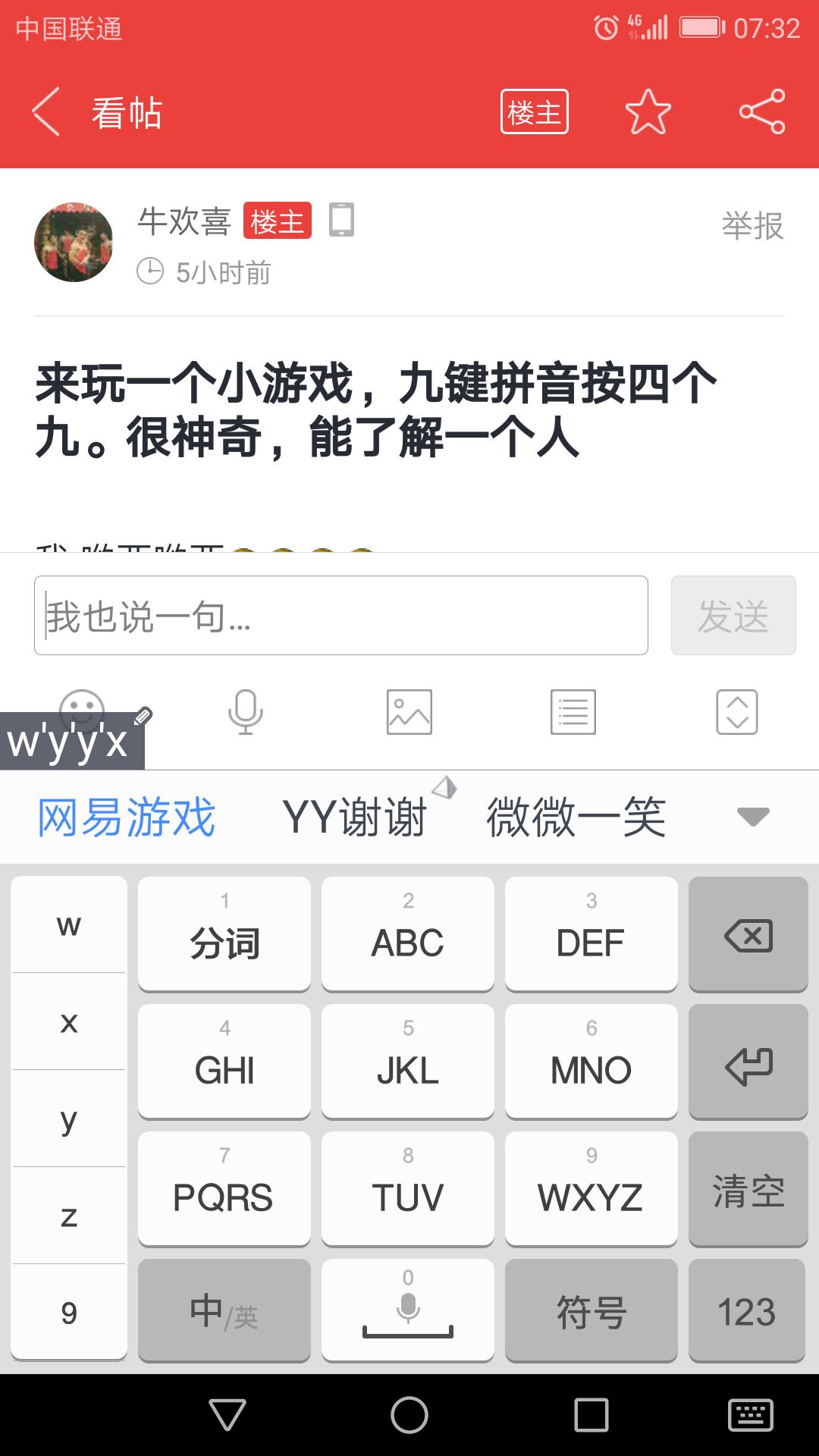819x1456 pixels.
Task: Tap the 发送 send button
Action: tap(733, 615)
